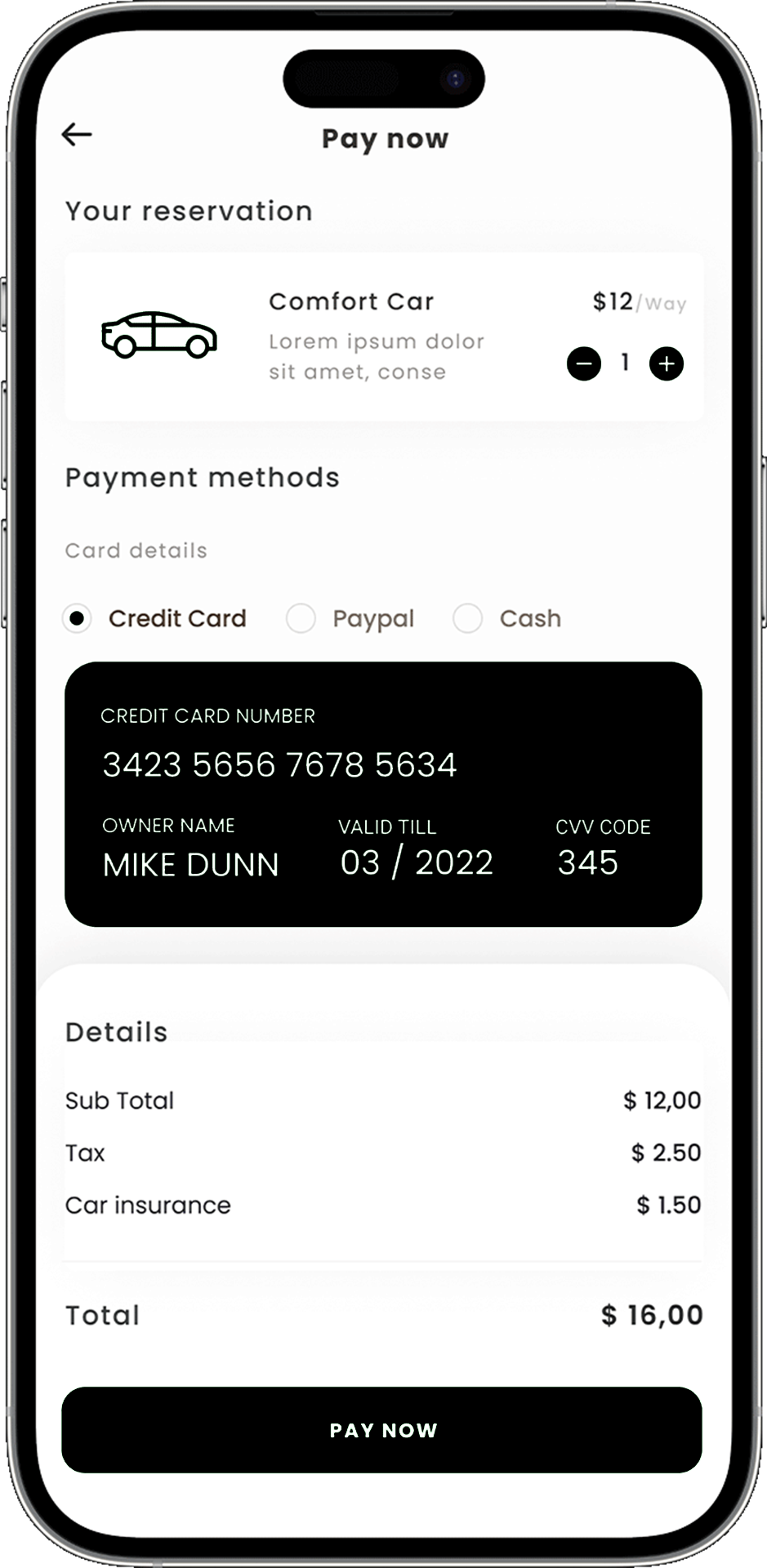Change the owner name Mike Dunn
This screenshot has width=767, height=1568.
coord(190,865)
